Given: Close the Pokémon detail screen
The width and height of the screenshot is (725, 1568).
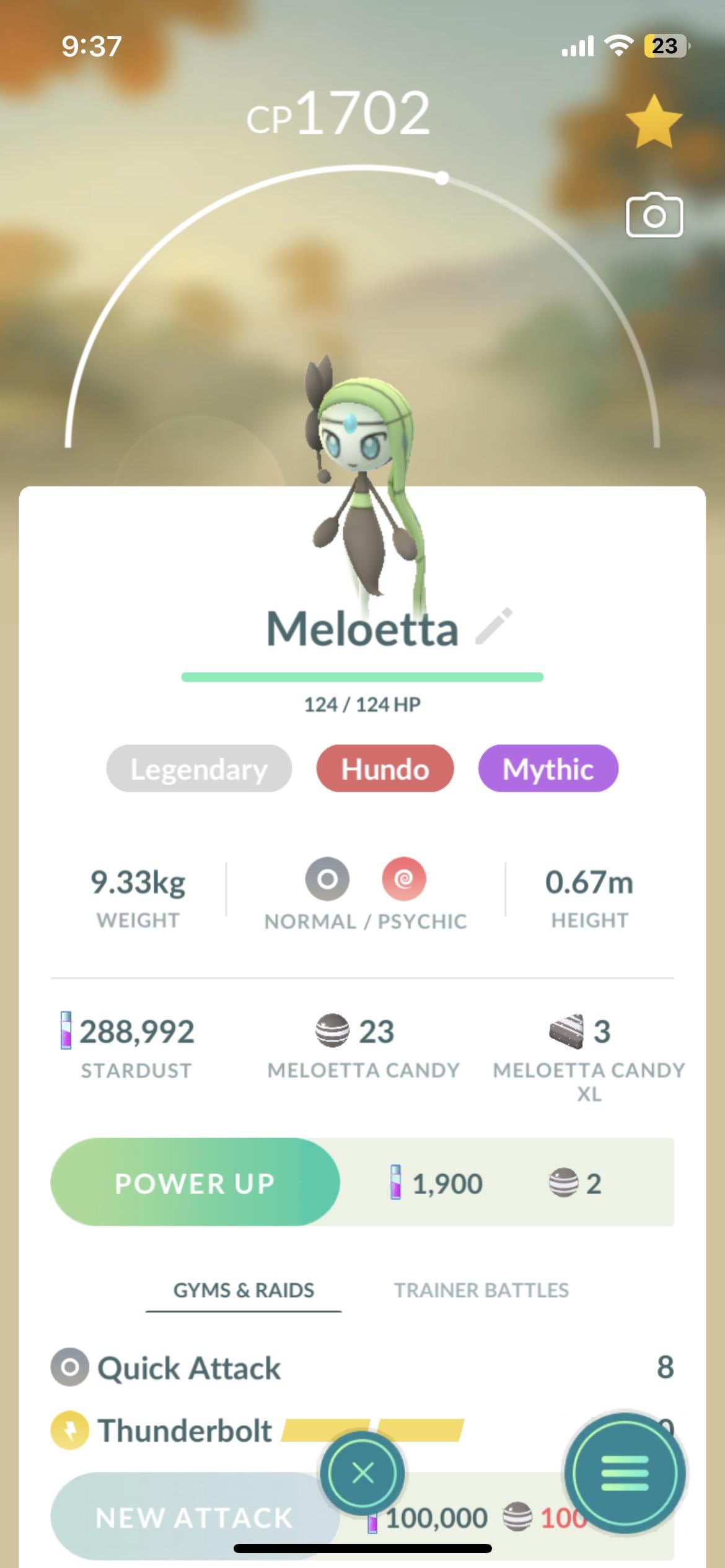Looking at the screenshot, I should 362,1473.
